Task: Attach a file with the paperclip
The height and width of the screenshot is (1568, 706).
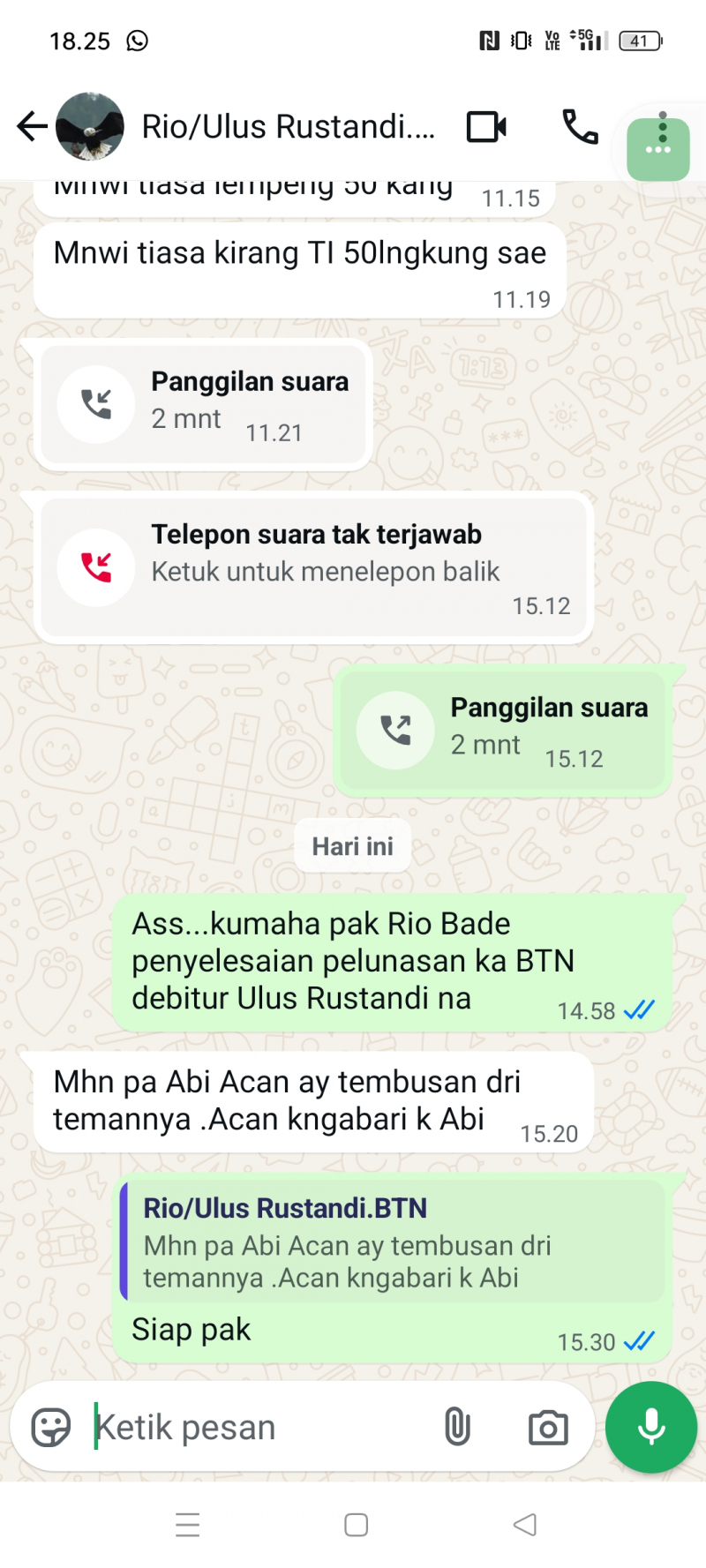Action: [457, 1427]
